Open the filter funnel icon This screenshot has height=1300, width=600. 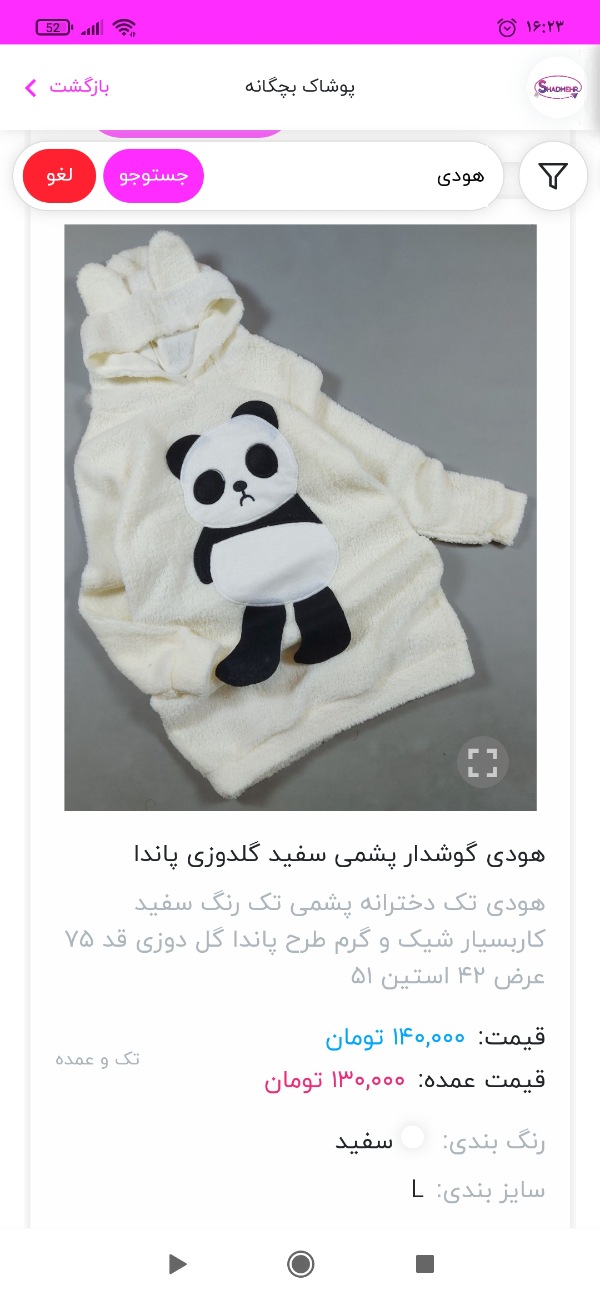[x=553, y=176]
